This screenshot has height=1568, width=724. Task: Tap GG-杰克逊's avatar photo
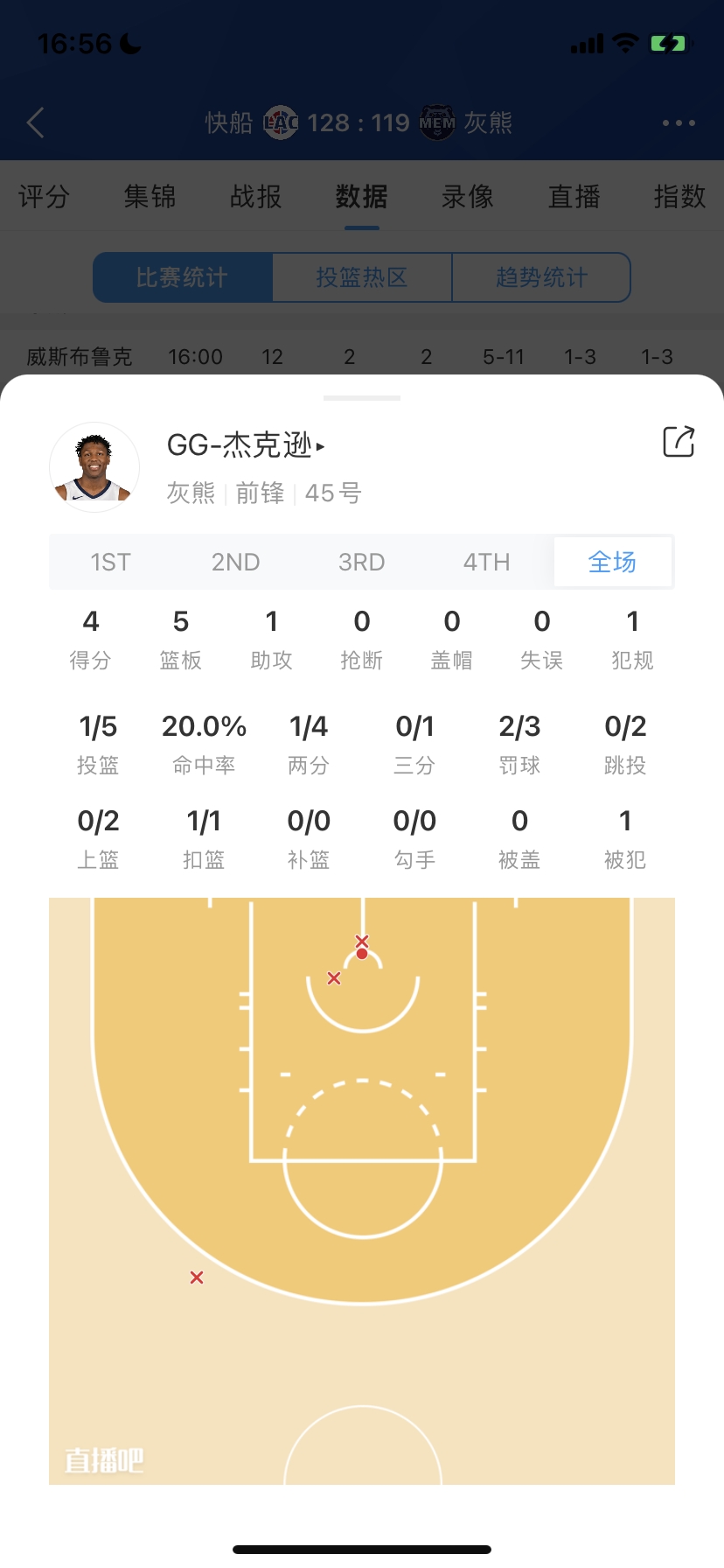coord(94,467)
